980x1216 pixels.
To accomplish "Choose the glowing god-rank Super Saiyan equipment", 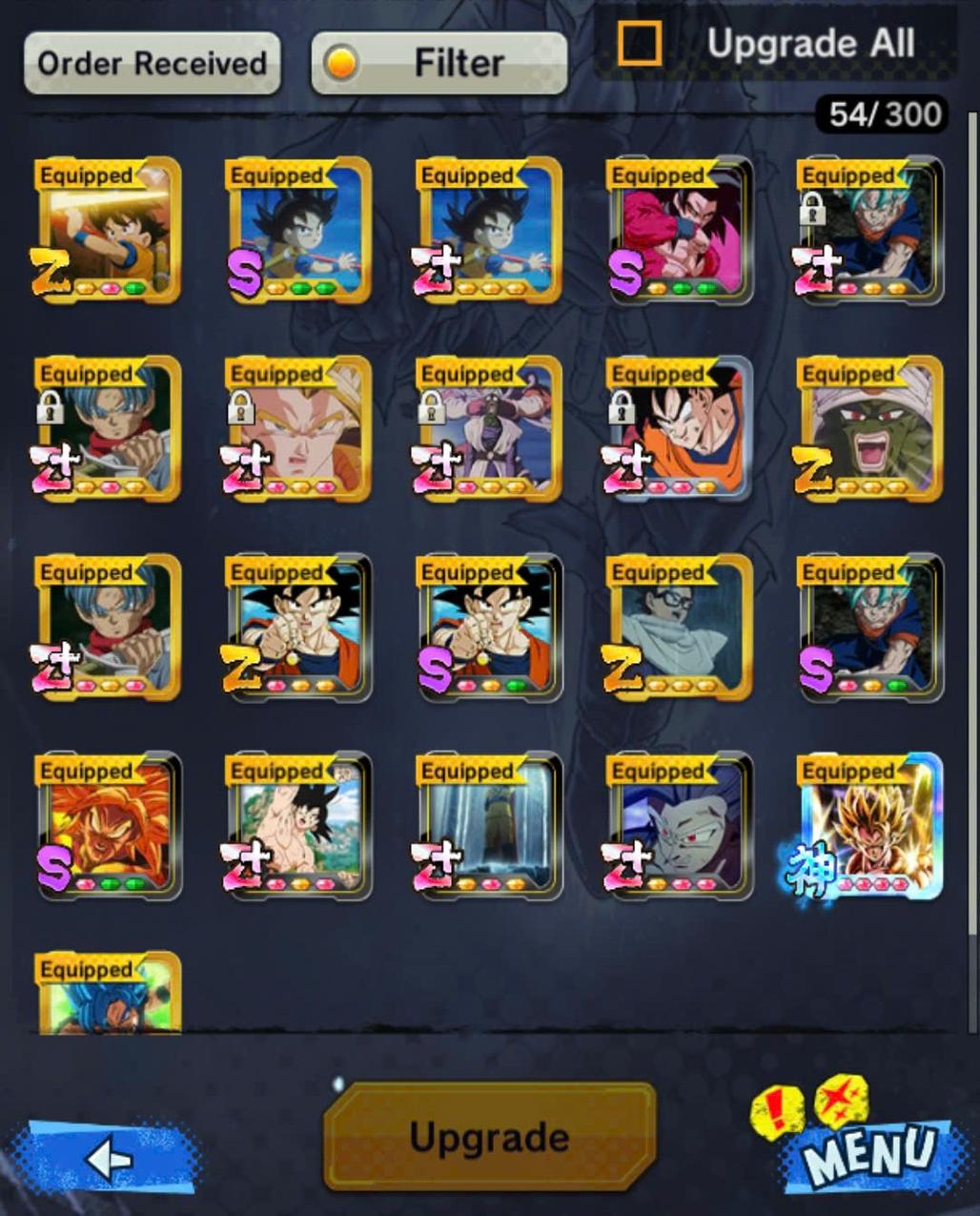I will [x=869, y=826].
